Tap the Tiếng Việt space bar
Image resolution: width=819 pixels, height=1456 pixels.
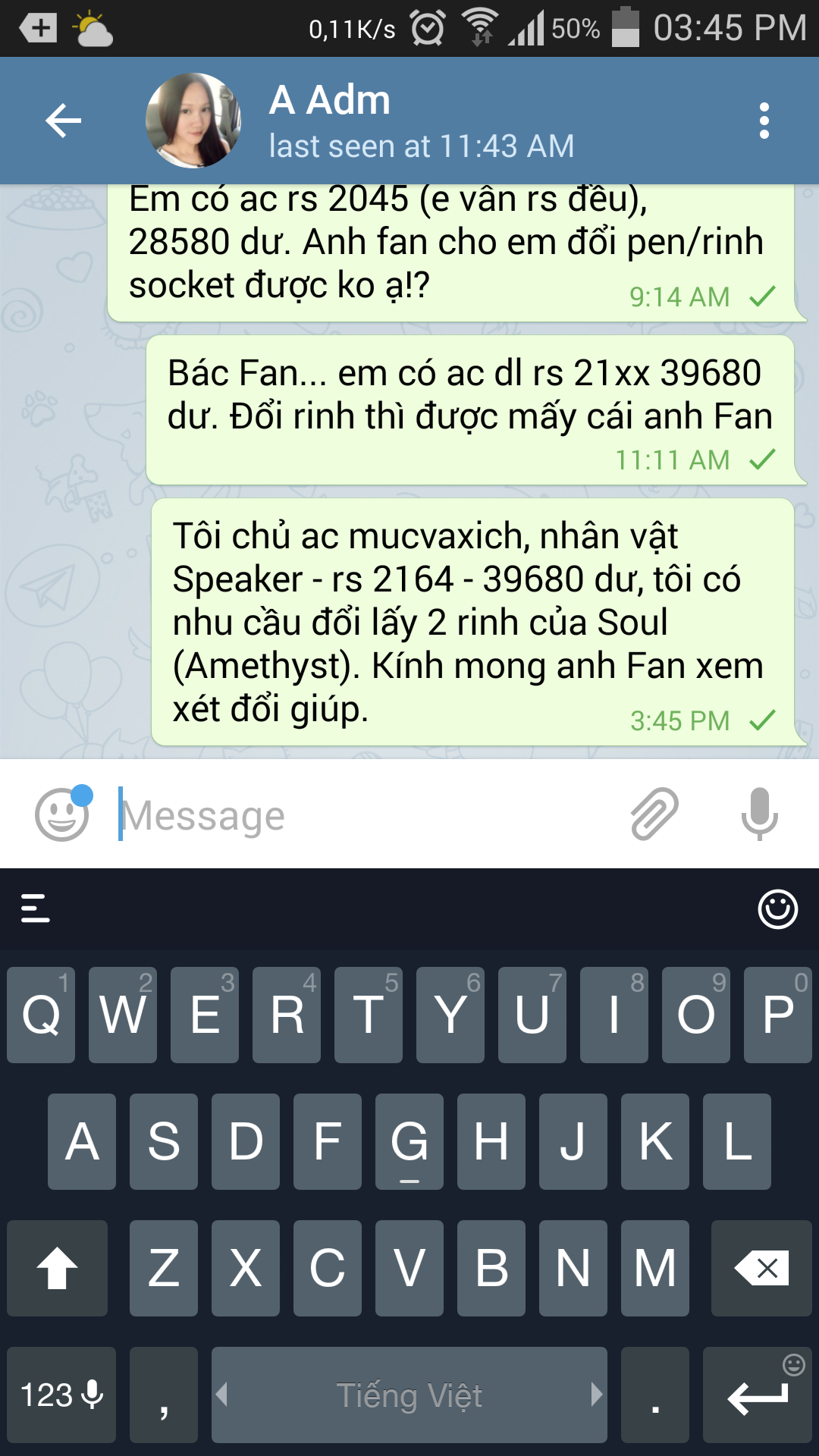pos(409,1395)
